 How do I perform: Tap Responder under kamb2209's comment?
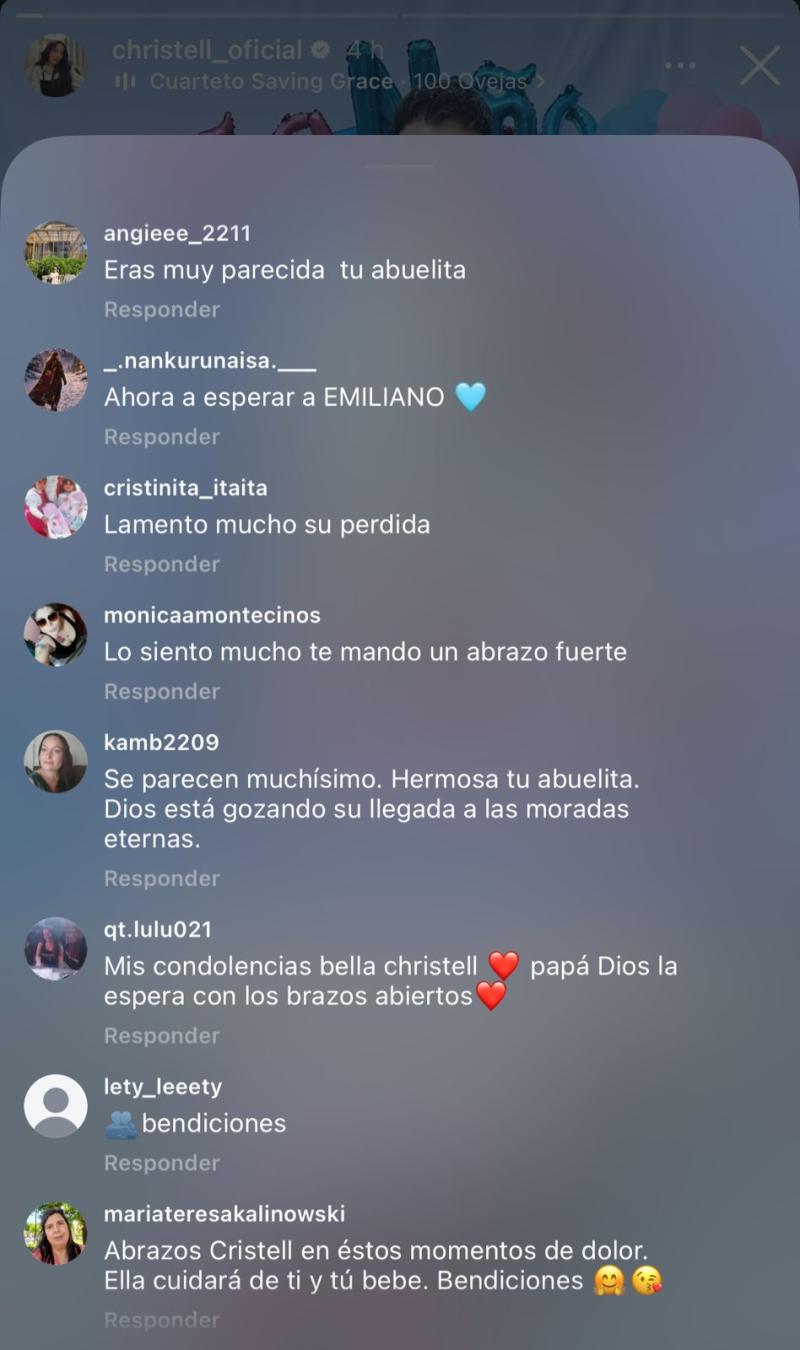(161, 878)
